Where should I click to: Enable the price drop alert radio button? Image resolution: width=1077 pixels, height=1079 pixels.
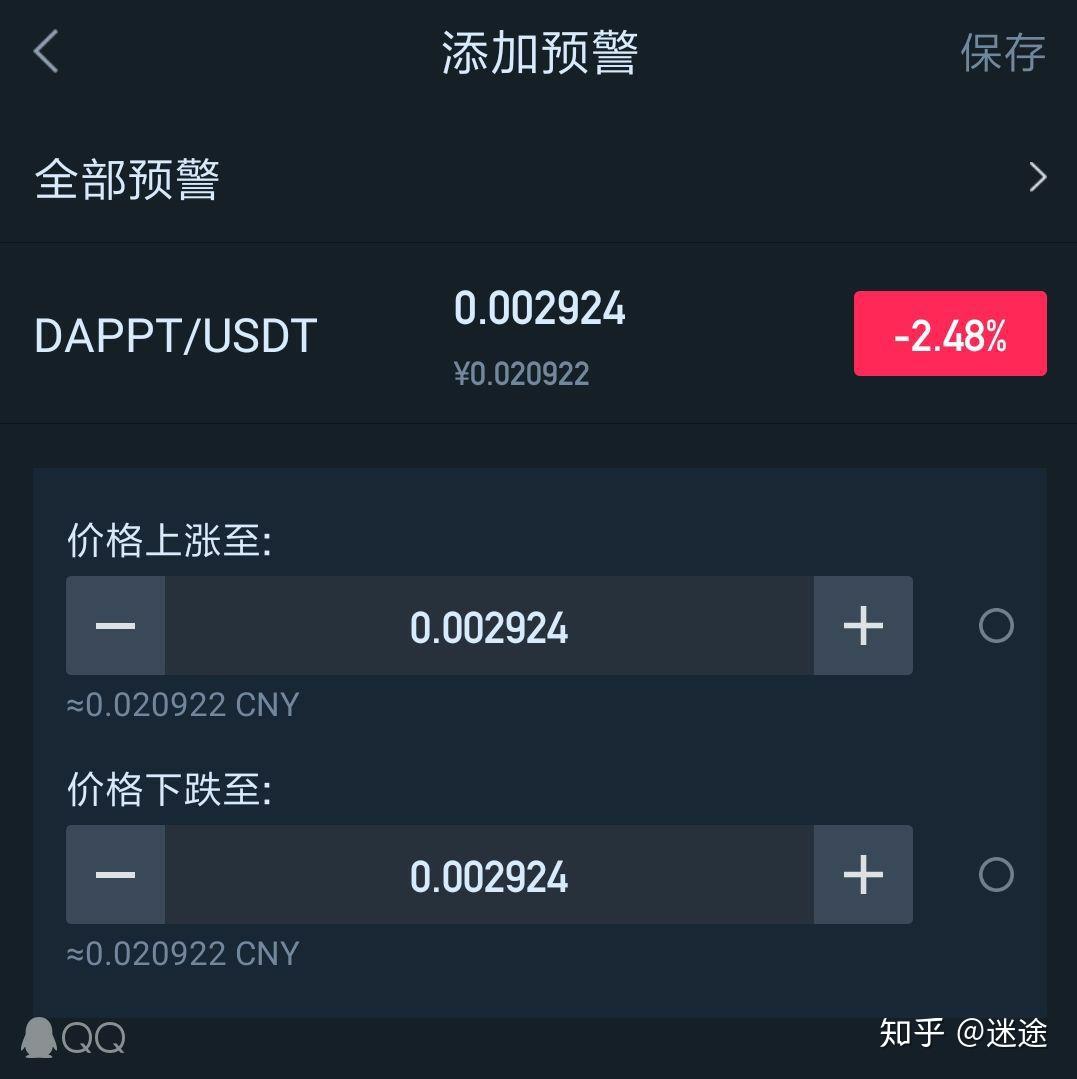point(996,875)
